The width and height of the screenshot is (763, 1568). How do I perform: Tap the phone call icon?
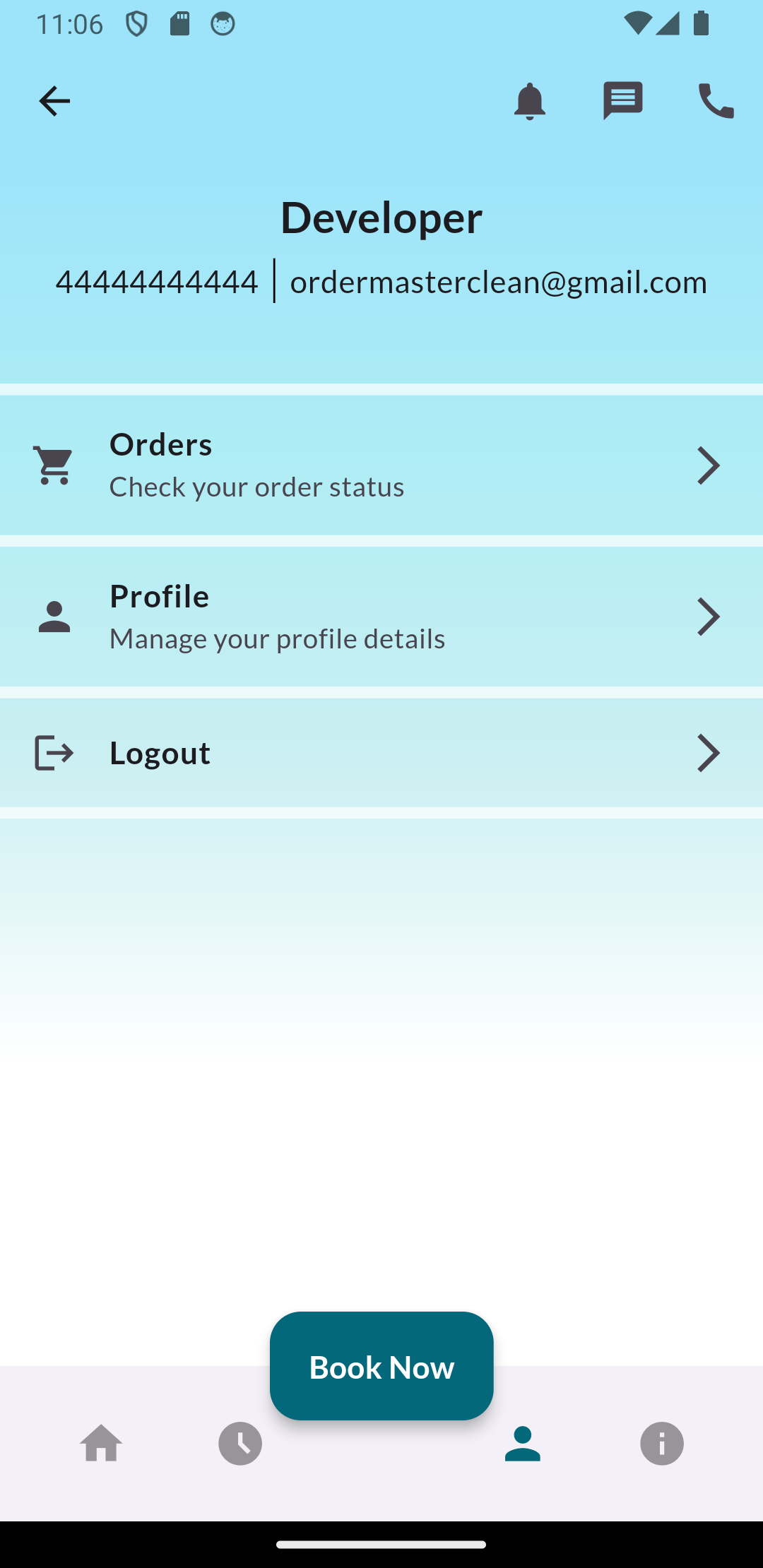[x=716, y=101]
